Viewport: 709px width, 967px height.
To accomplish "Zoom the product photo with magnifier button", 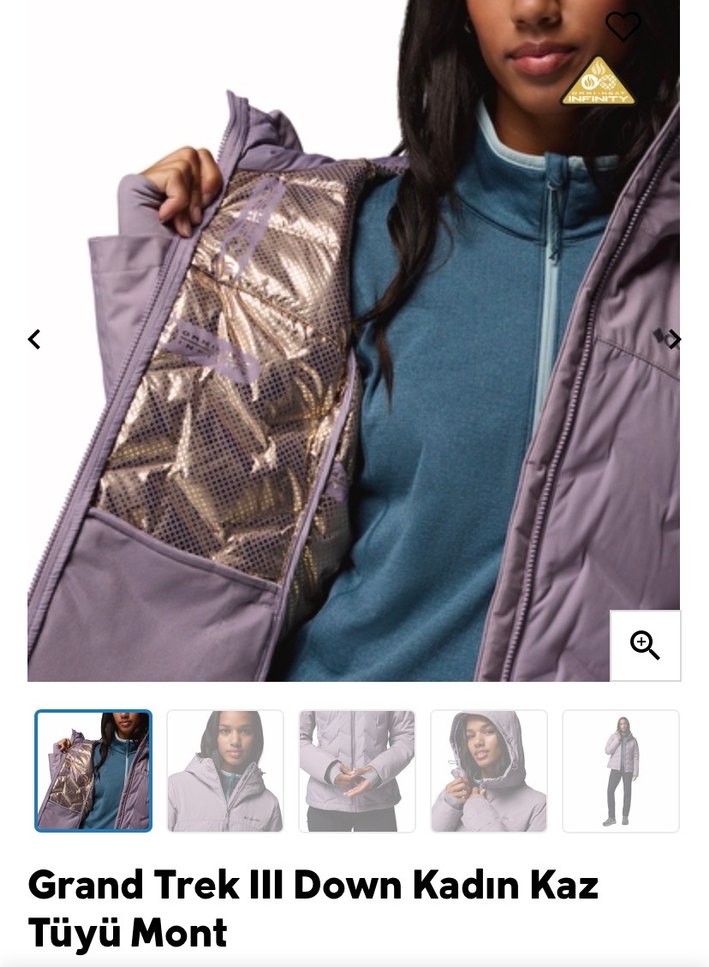I will pos(645,646).
